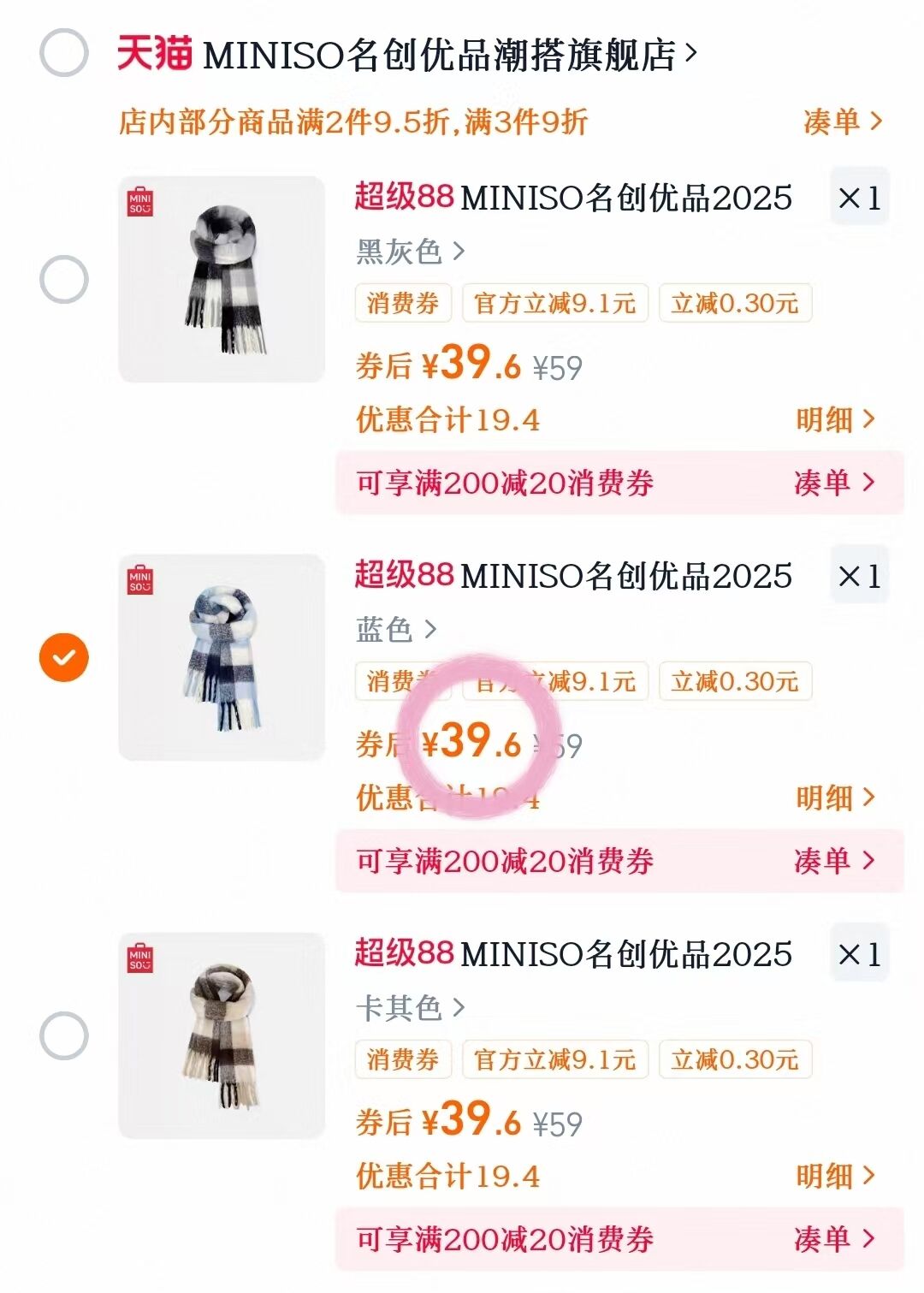Open color options for the 卡其色 scarf
The height and width of the screenshot is (1293, 924).
coord(402,1009)
